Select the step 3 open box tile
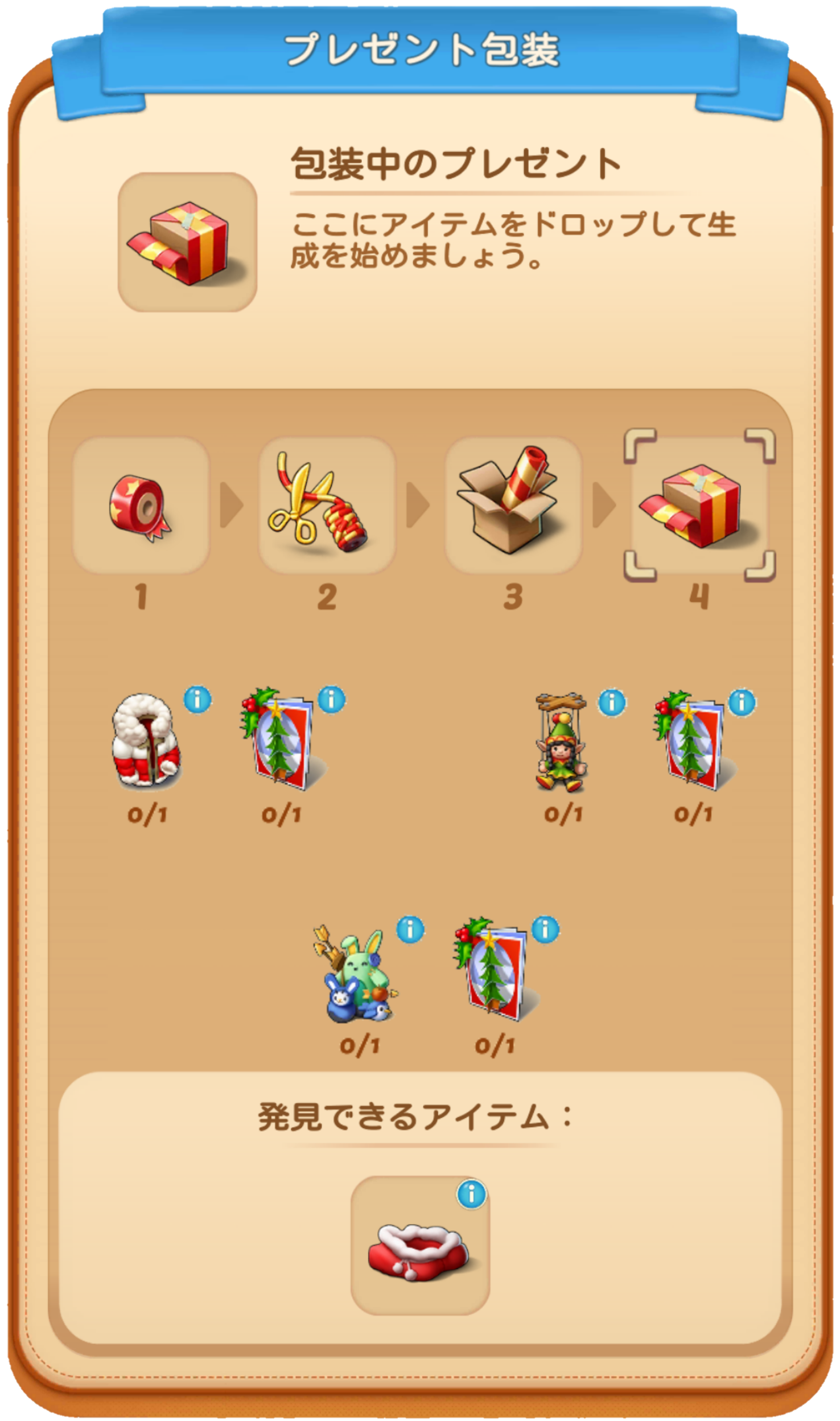 (513, 505)
